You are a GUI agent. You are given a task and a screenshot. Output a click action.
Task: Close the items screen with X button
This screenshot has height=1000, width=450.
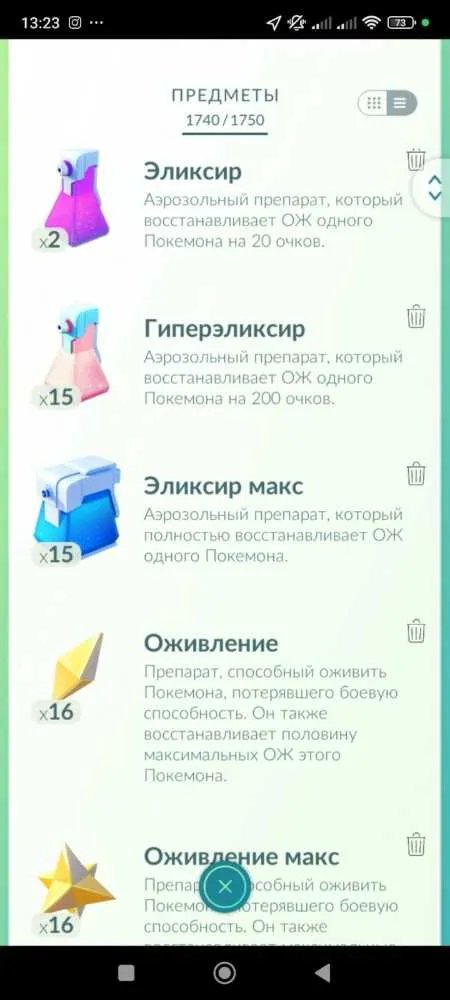(x=224, y=886)
